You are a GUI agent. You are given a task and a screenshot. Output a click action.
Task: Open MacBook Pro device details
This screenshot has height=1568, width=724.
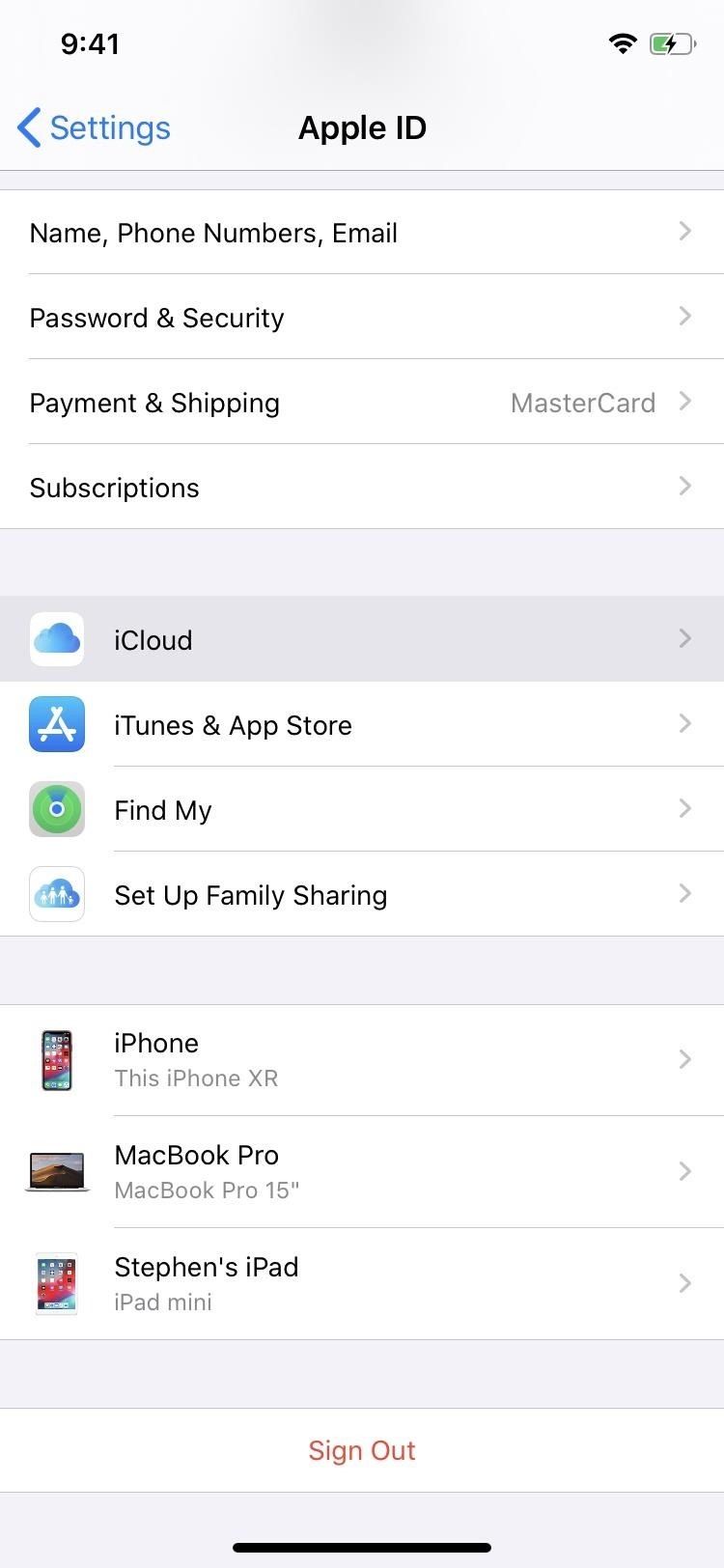click(361, 1172)
